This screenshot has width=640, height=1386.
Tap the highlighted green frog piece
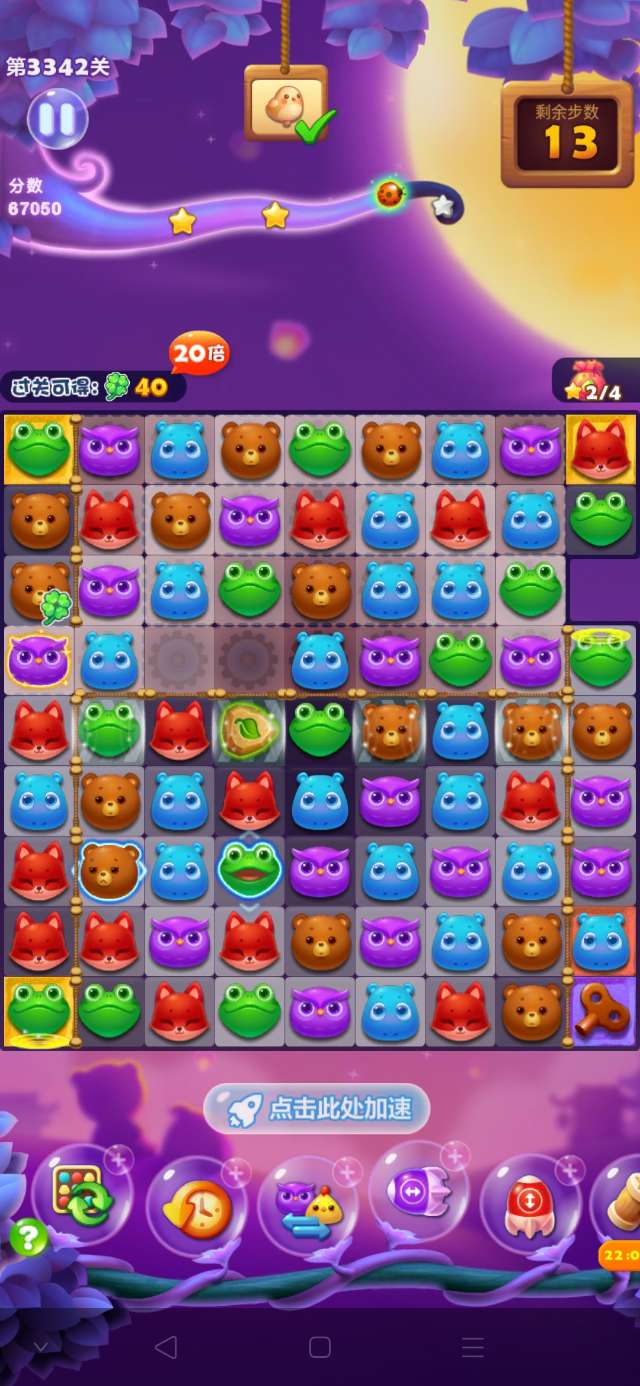pyautogui.click(x=249, y=868)
